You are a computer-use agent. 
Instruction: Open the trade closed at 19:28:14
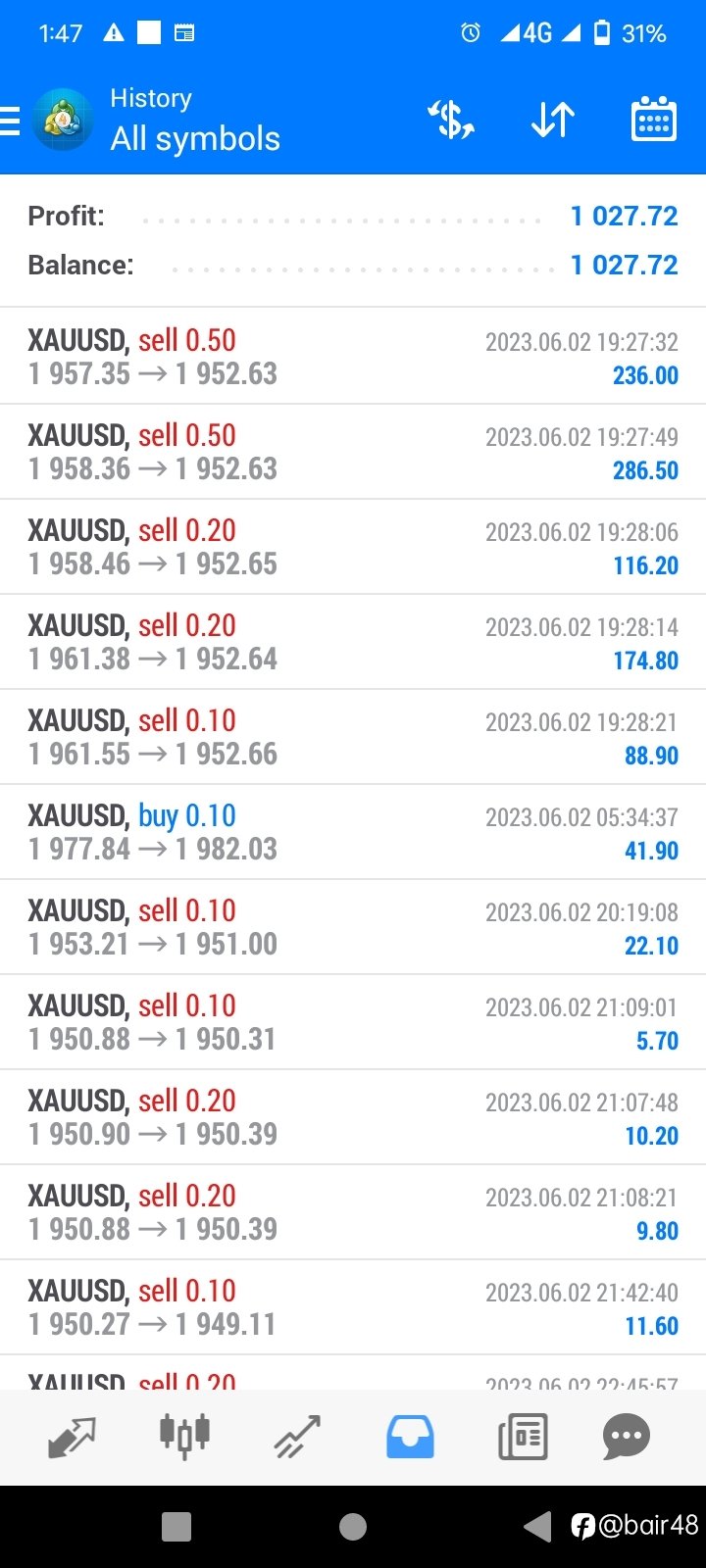point(353,642)
